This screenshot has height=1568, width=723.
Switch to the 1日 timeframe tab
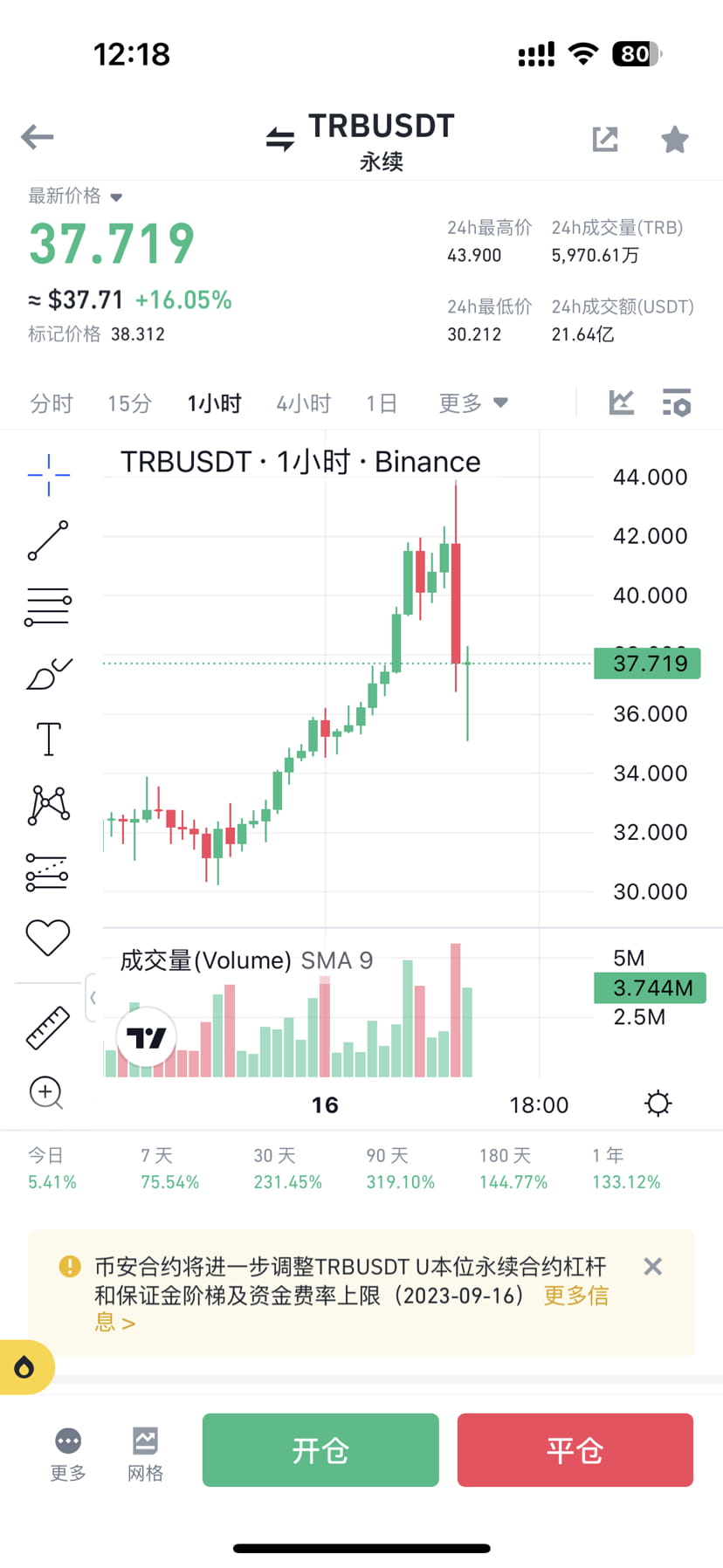(380, 402)
